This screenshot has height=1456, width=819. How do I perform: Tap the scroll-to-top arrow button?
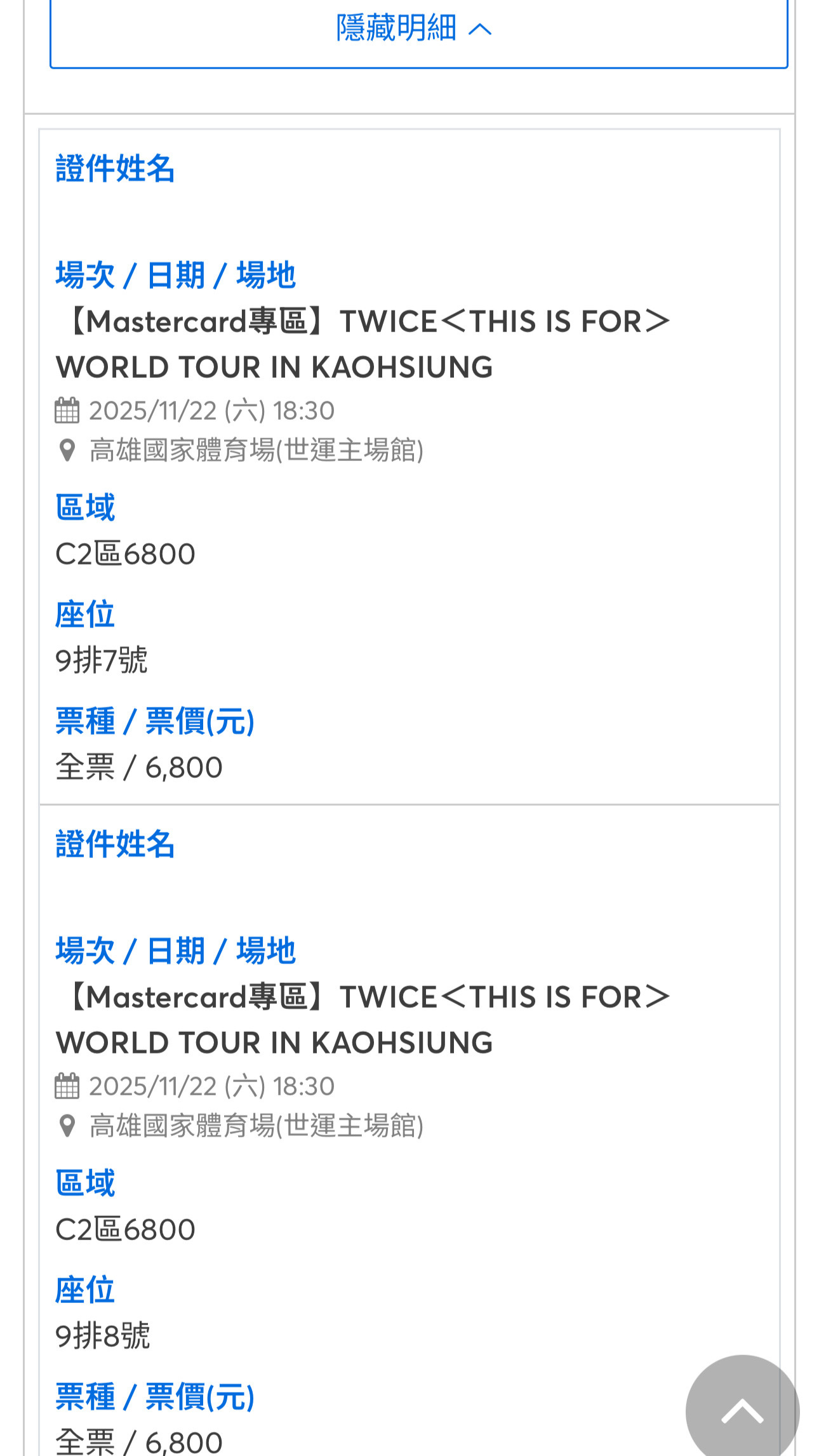tap(742, 1411)
